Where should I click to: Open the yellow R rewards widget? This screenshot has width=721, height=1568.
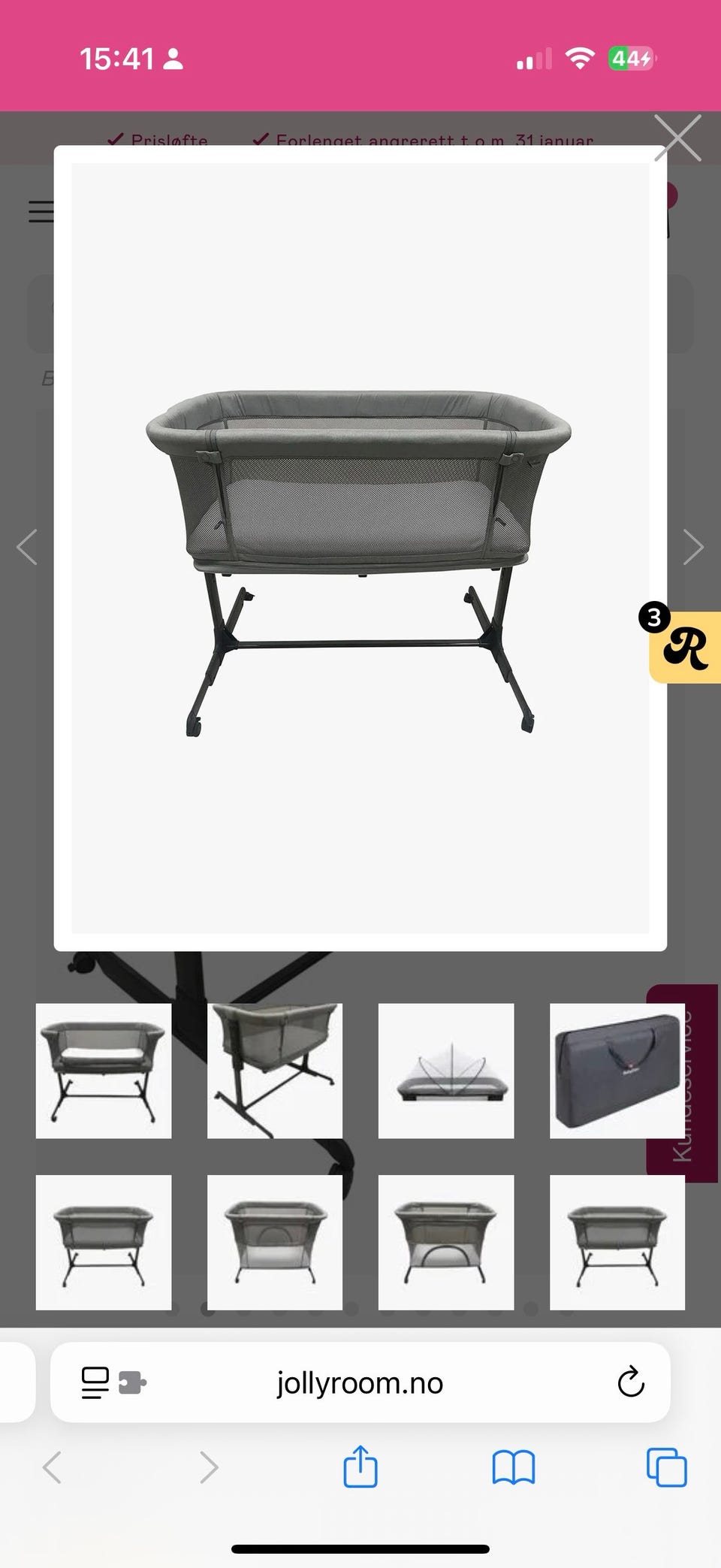[x=685, y=647]
